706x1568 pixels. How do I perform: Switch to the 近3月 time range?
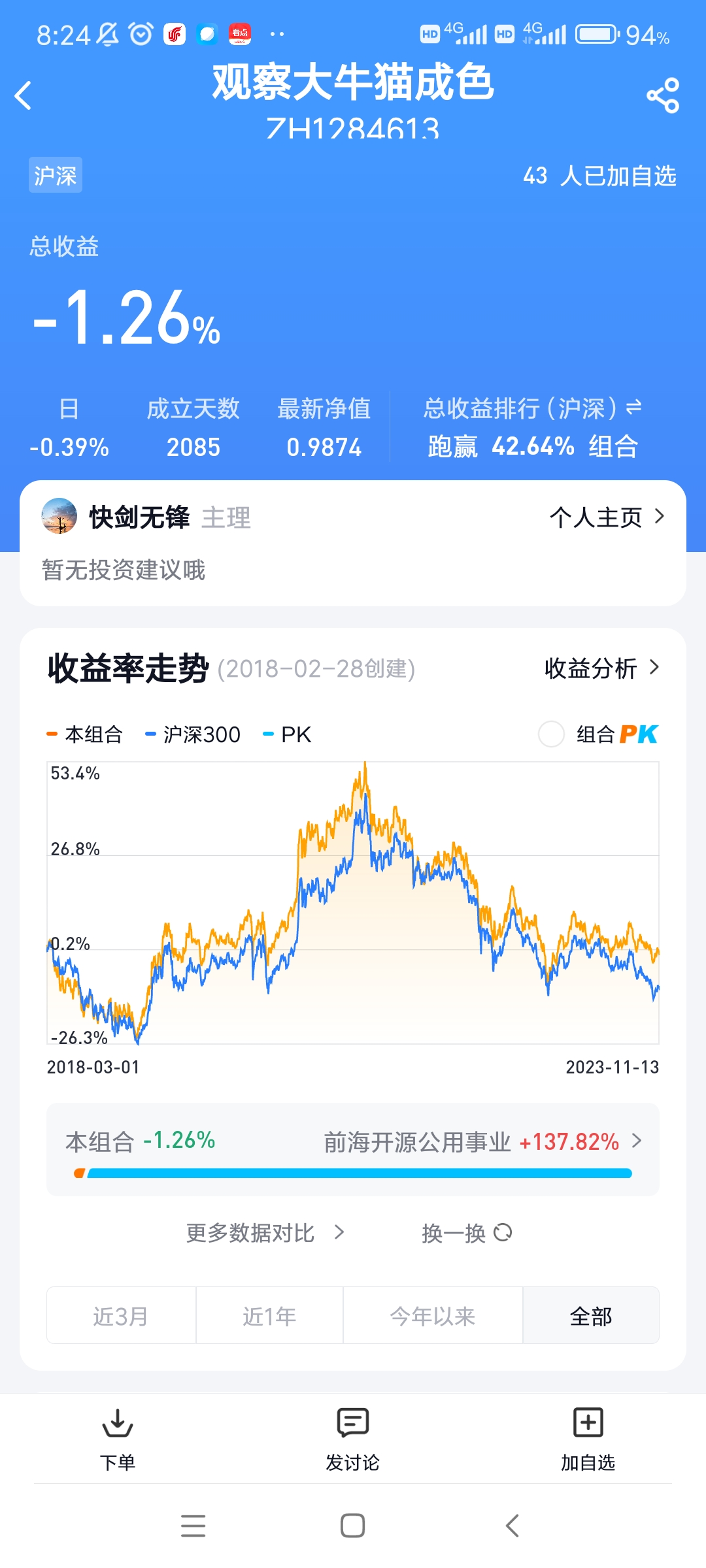click(121, 1316)
